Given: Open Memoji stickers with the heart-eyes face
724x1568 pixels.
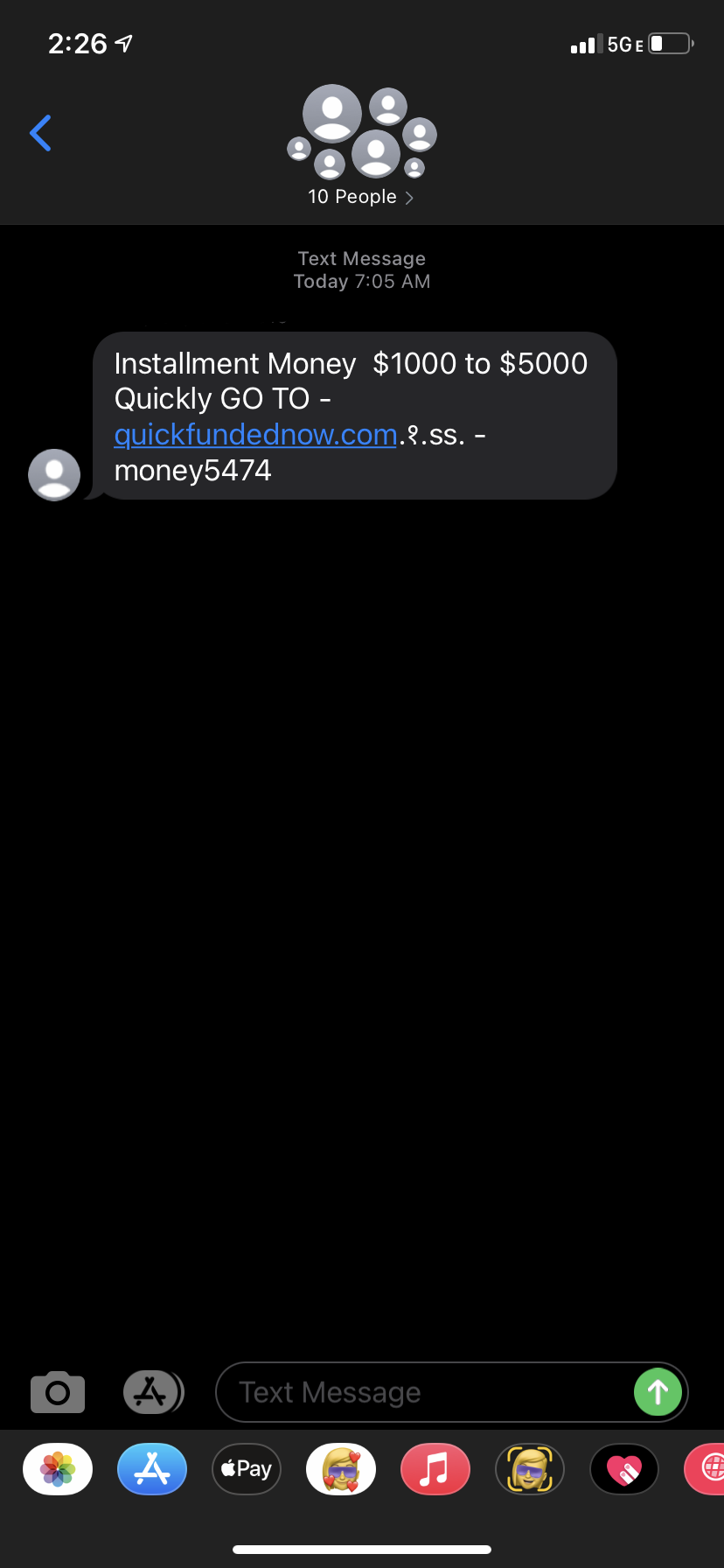Looking at the screenshot, I should (x=341, y=1469).
